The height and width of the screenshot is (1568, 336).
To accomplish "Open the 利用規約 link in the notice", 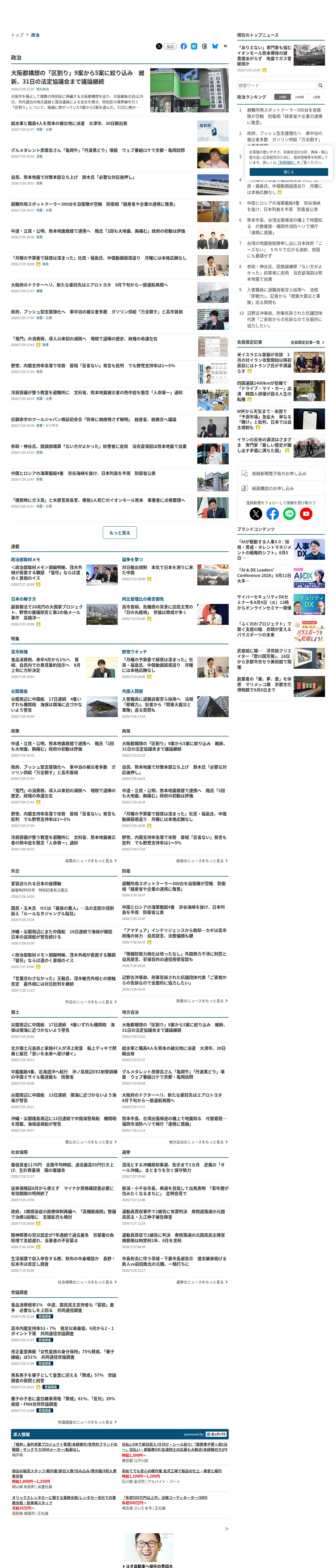I will (x=286, y=163).
